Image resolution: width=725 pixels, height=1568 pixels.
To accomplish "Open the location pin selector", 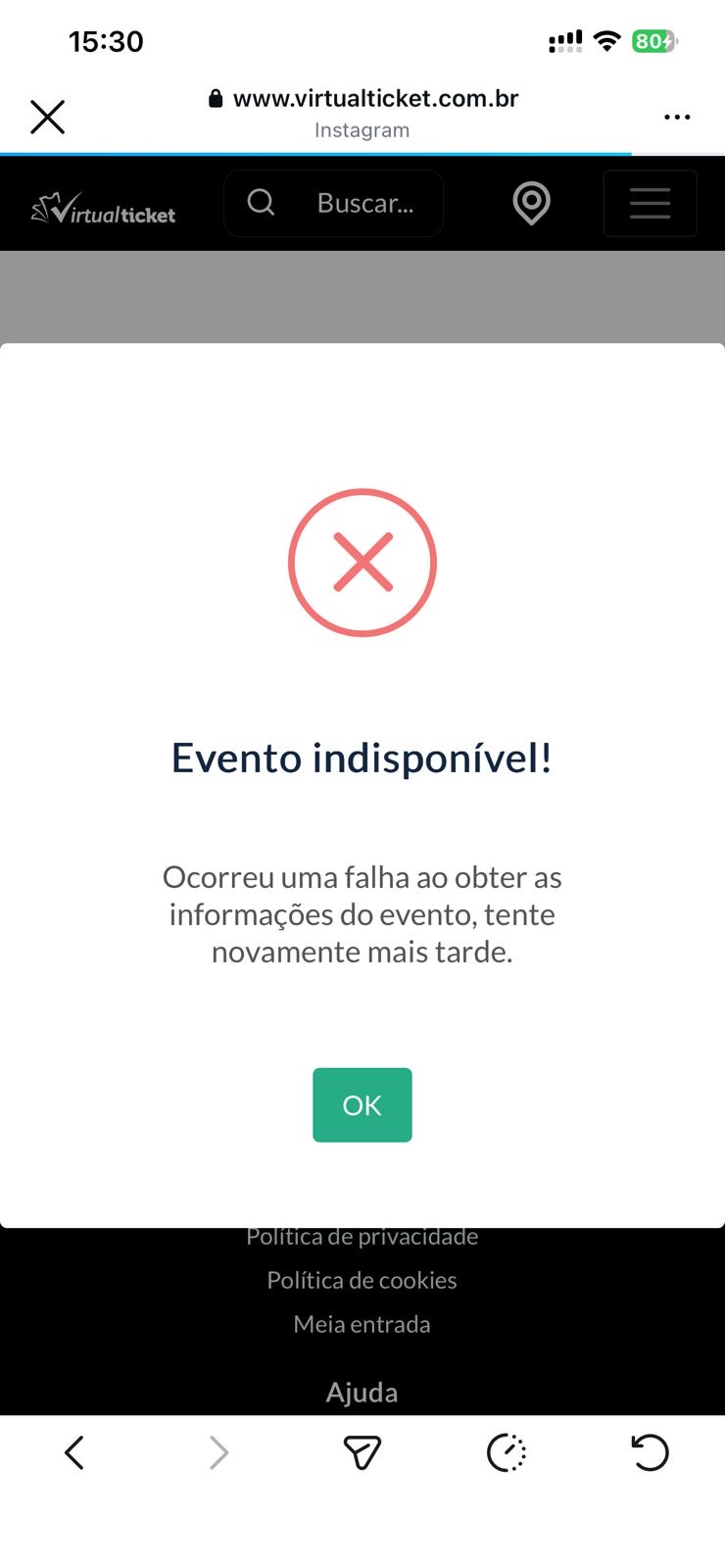I will click(x=531, y=203).
